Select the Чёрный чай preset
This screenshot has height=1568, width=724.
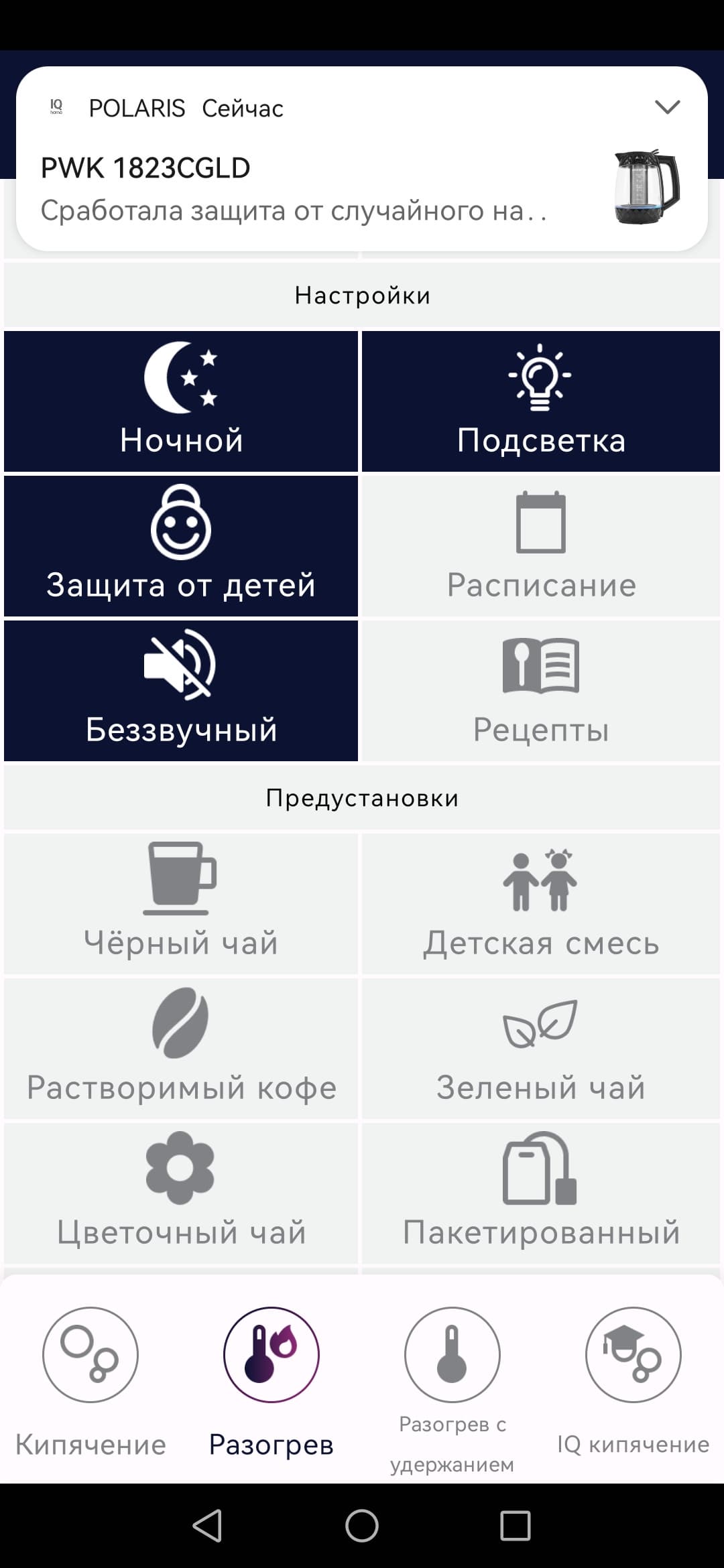tap(181, 903)
